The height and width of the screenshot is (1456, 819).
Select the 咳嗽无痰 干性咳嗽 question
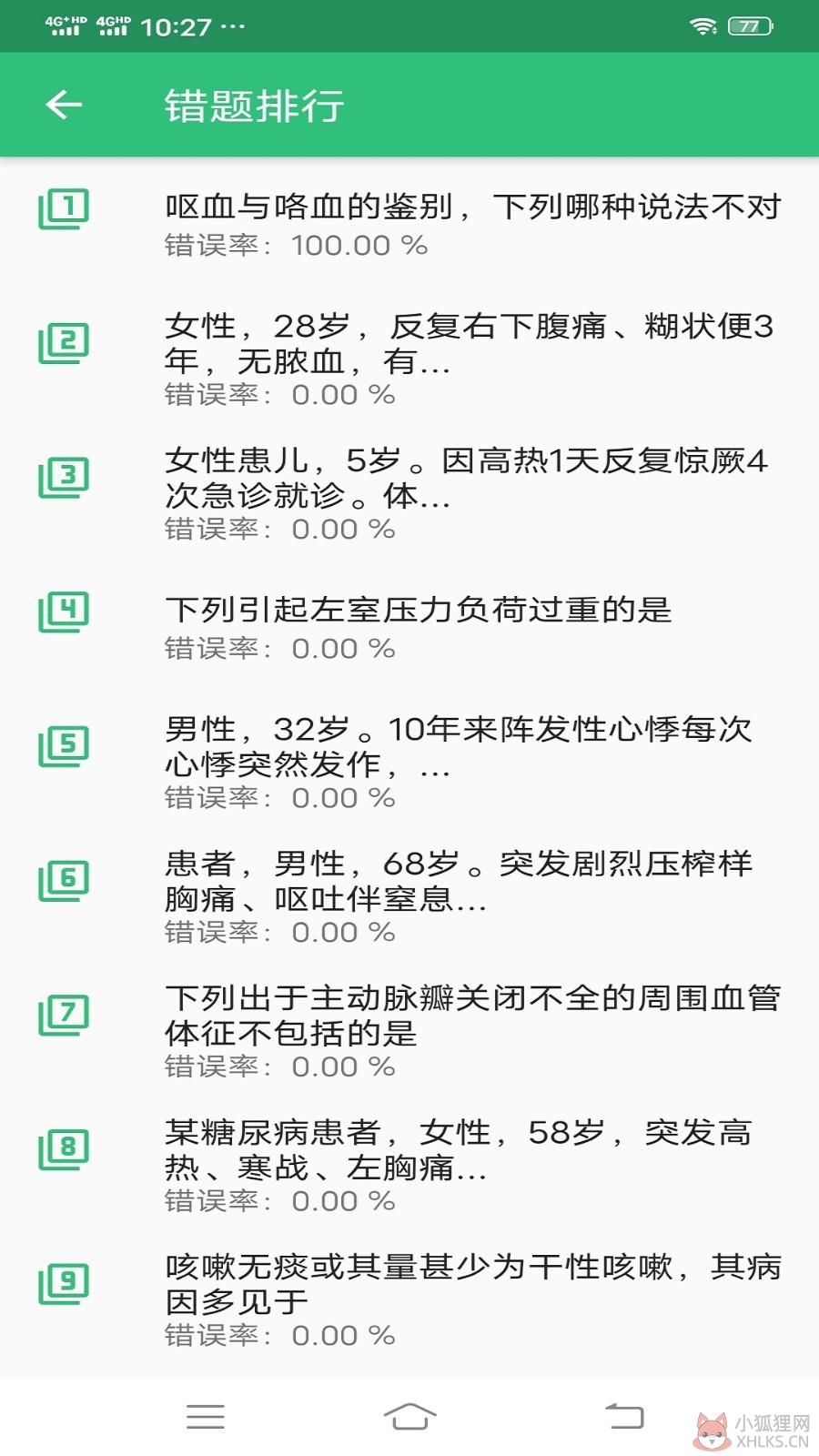click(x=409, y=1299)
